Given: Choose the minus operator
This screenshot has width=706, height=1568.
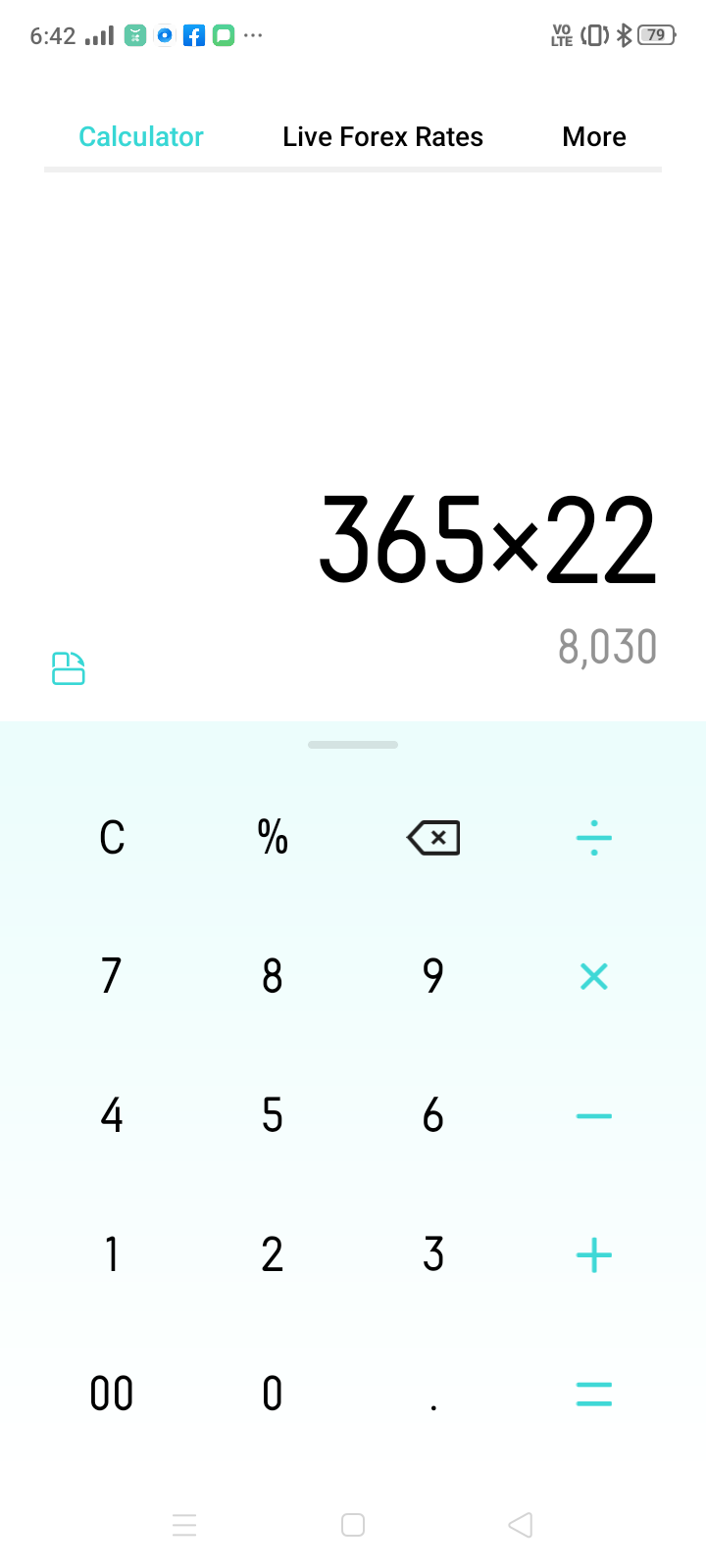Looking at the screenshot, I should 594,1116.
